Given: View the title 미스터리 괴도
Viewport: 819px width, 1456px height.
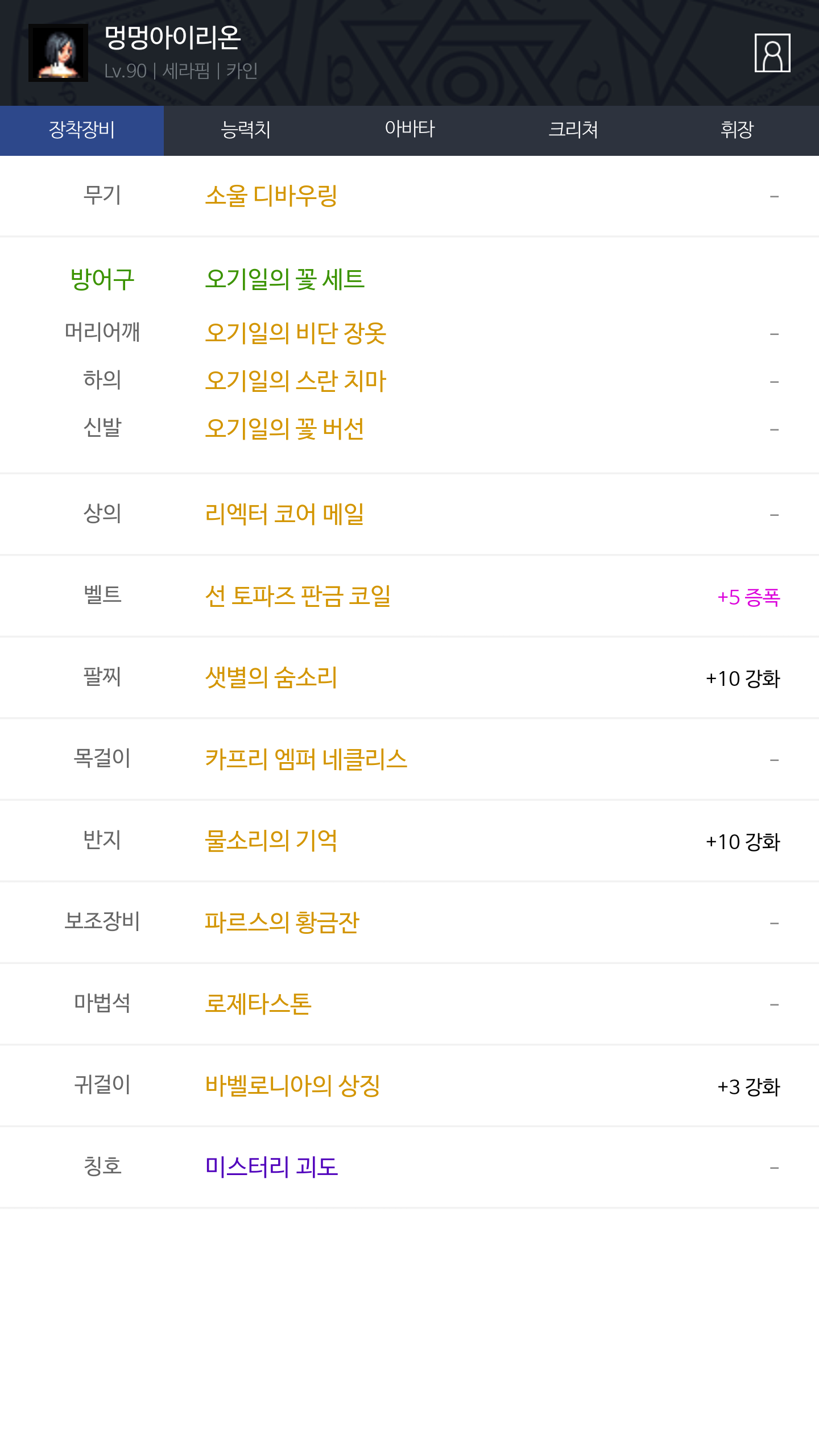Looking at the screenshot, I should [271, 1168].
